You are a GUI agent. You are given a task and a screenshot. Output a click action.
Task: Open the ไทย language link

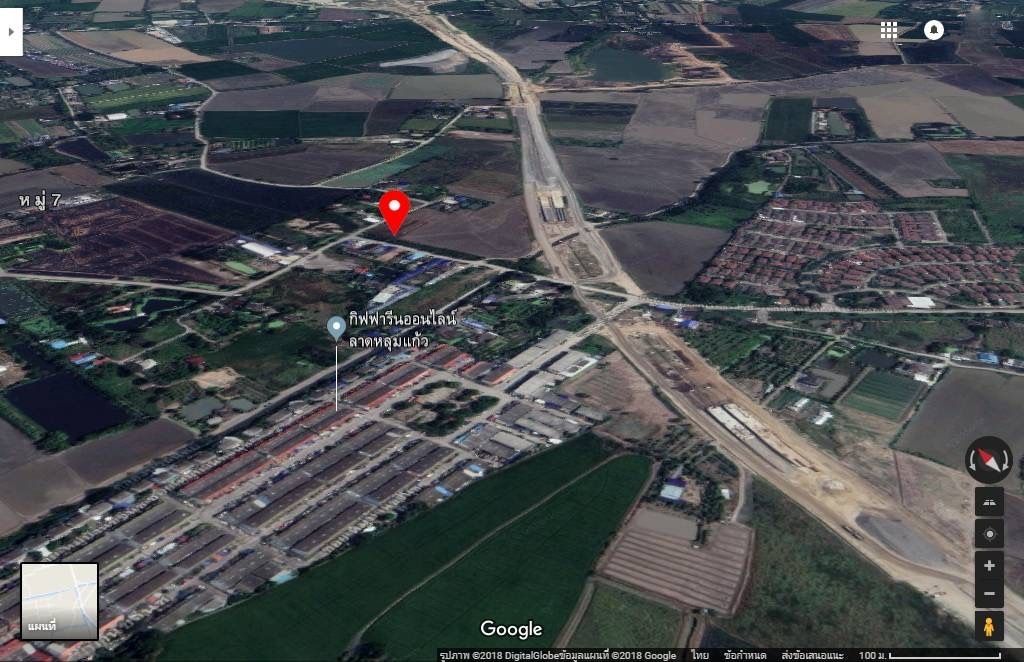(699, 655)
